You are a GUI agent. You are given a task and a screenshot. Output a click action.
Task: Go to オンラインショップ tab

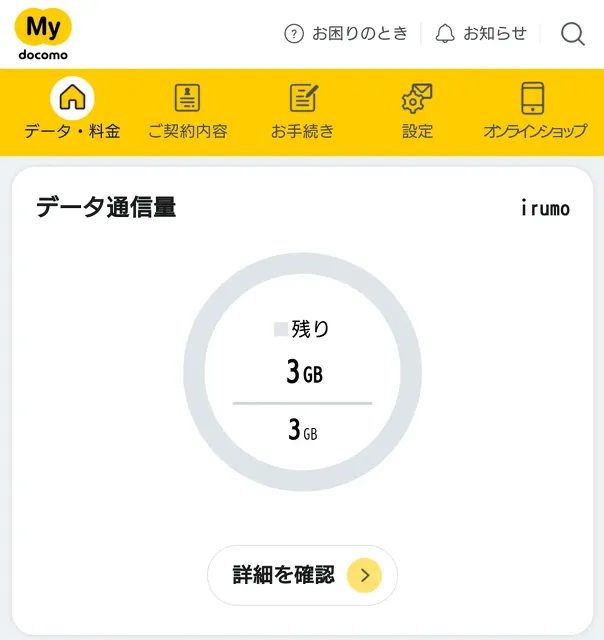(532, 111)
